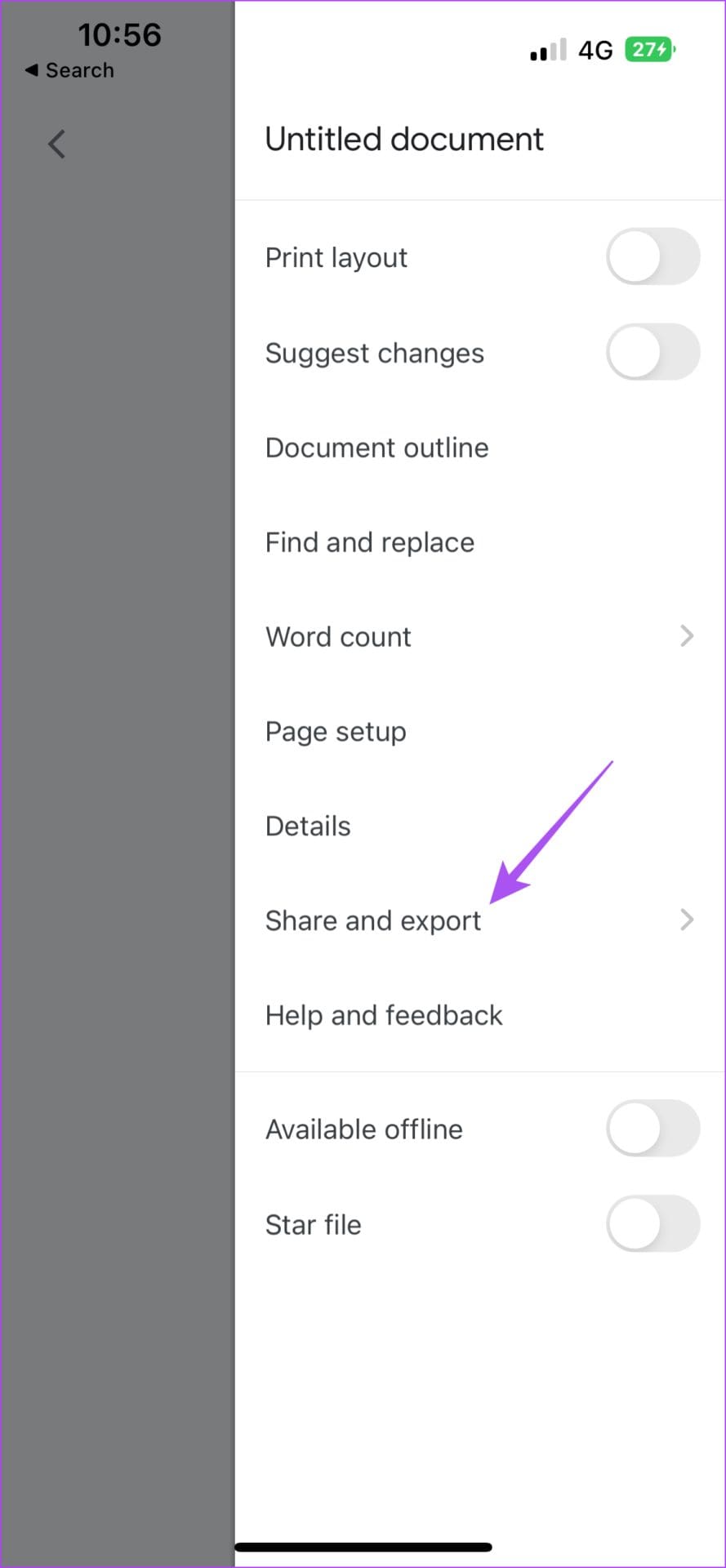
Task: Toggle the Star file switch
Action: [653, 1224]
